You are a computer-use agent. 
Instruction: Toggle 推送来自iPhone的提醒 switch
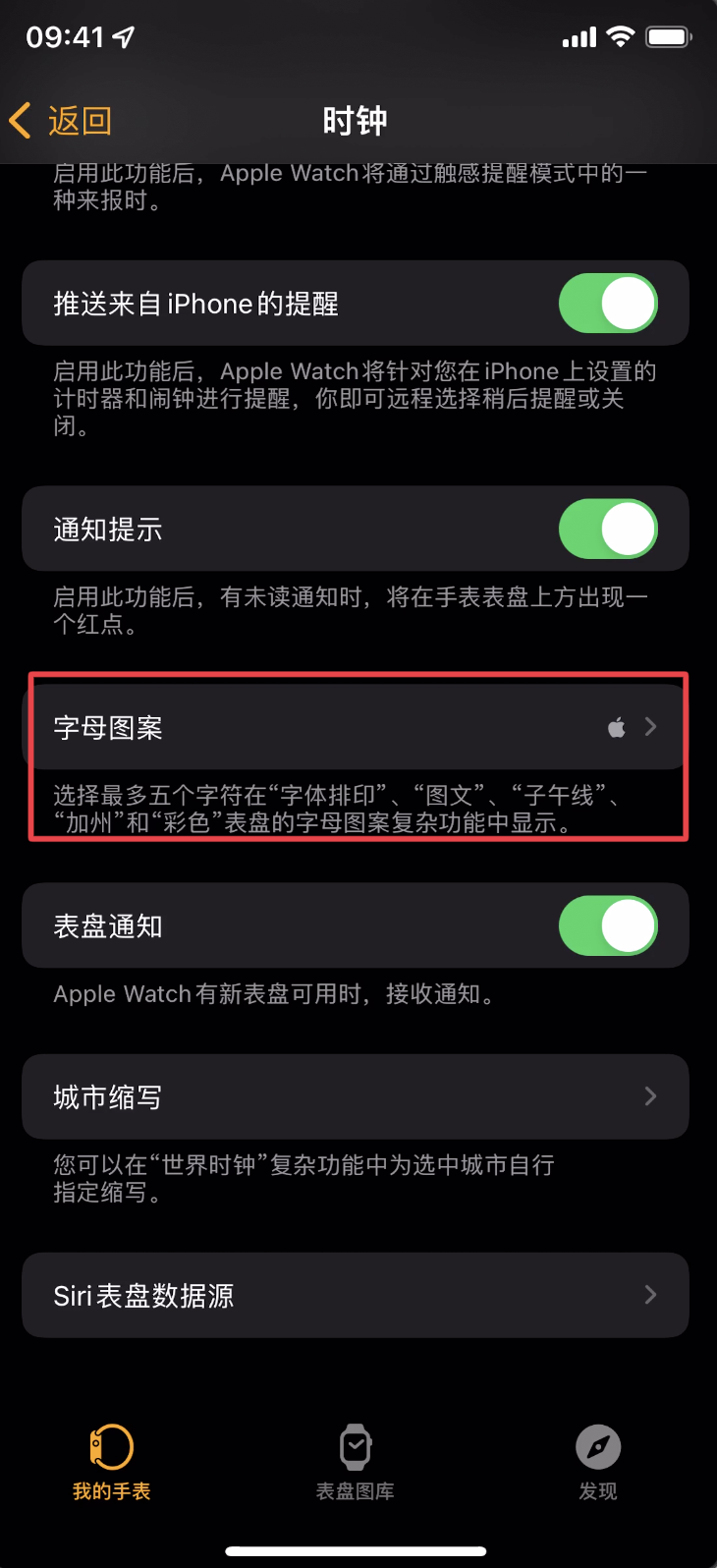click(x=607, y=303)
